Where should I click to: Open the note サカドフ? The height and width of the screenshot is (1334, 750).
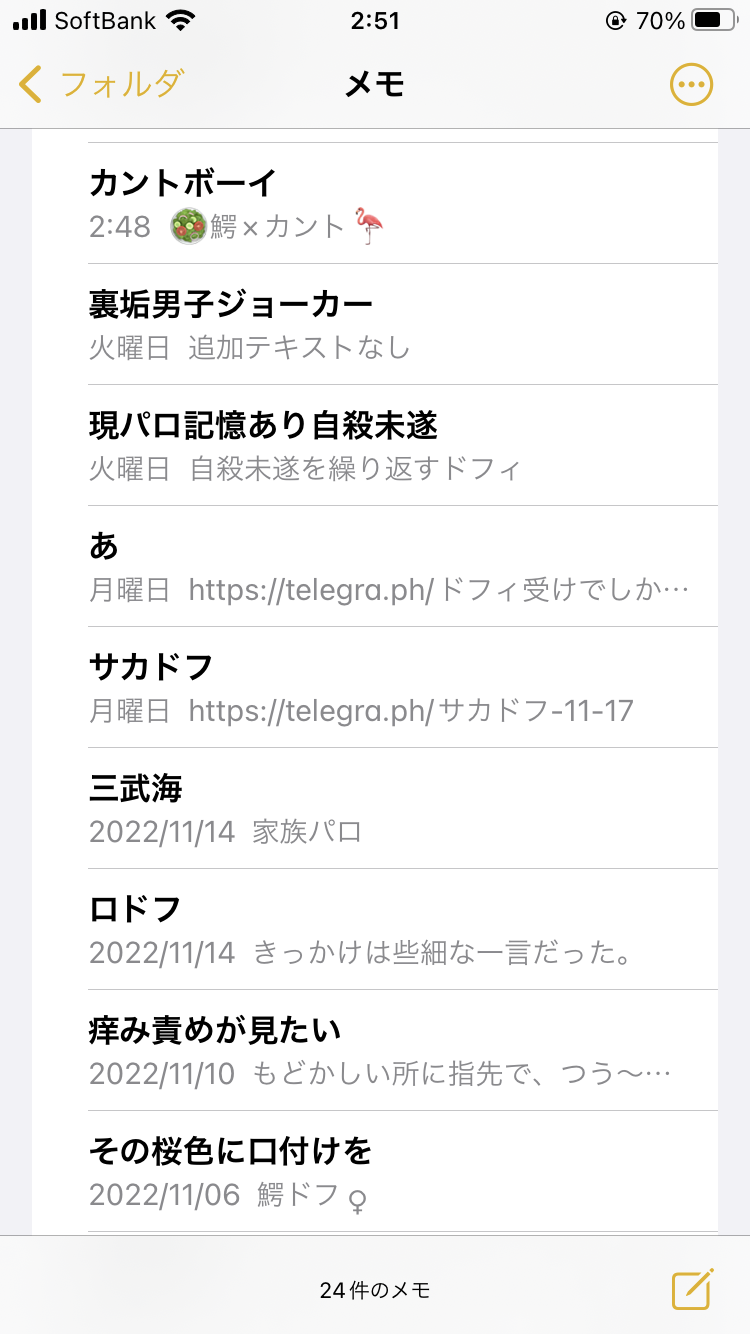point(375,688)
